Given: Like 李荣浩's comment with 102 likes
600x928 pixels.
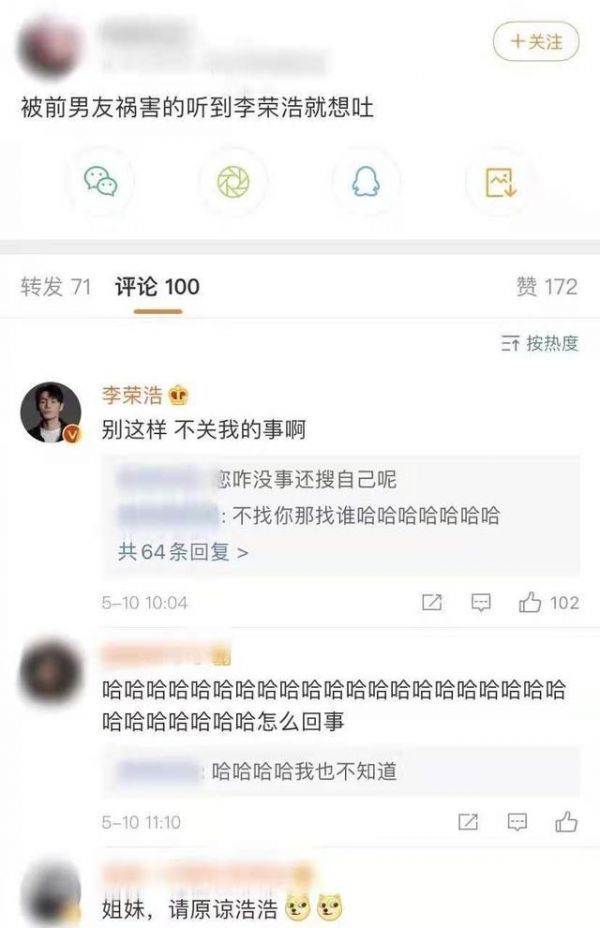Looking at the screenshot, I should pos(549,603).
